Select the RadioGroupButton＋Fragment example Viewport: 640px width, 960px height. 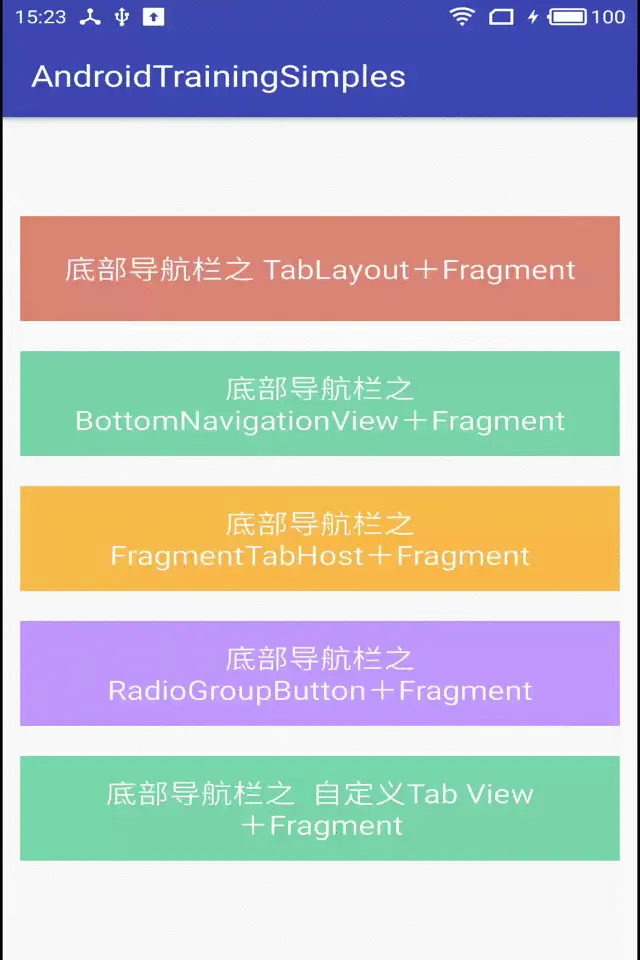click(320, 674)
